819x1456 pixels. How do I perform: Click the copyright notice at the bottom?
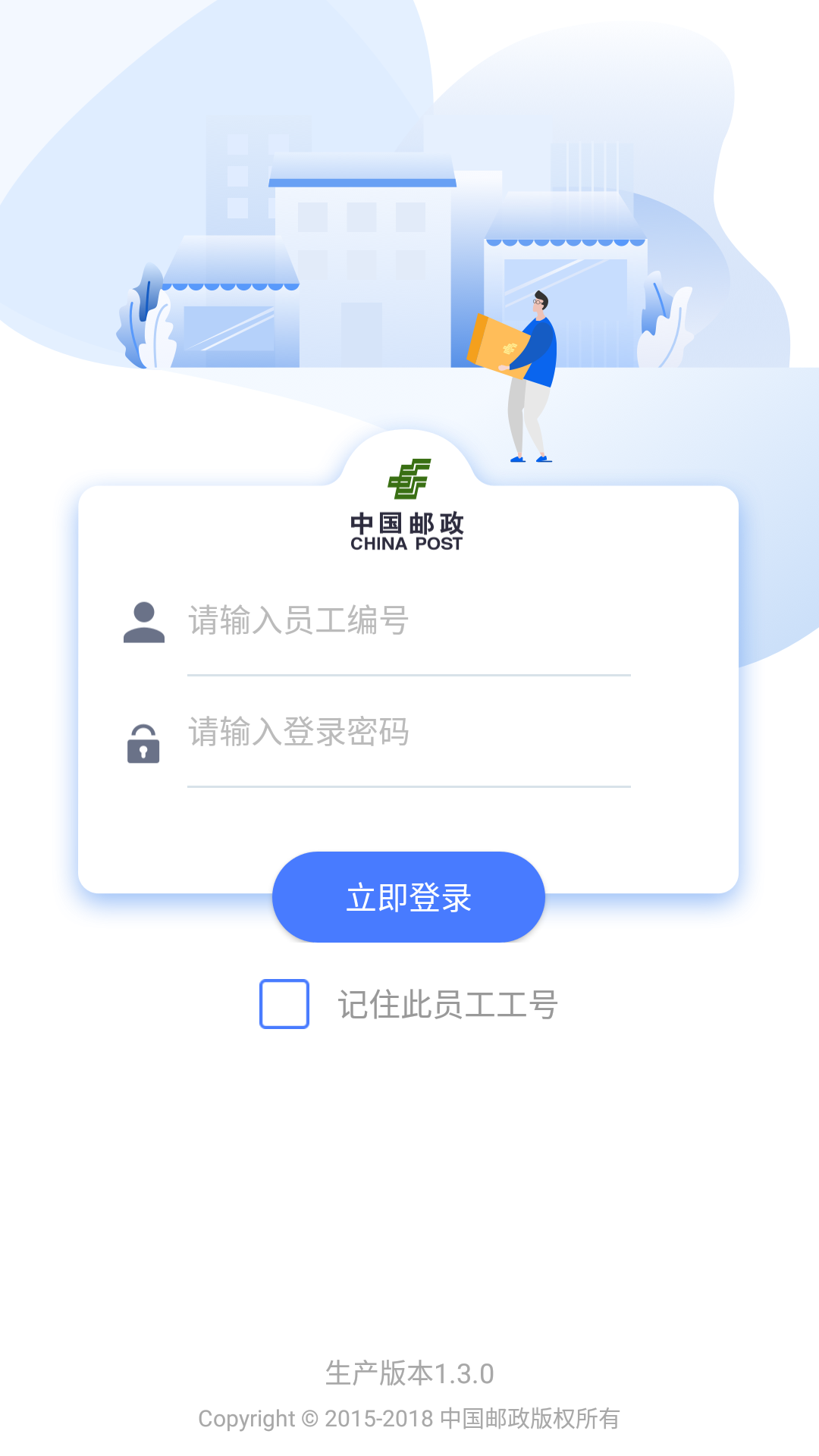pyautogui.click(x=409, y=1417)
